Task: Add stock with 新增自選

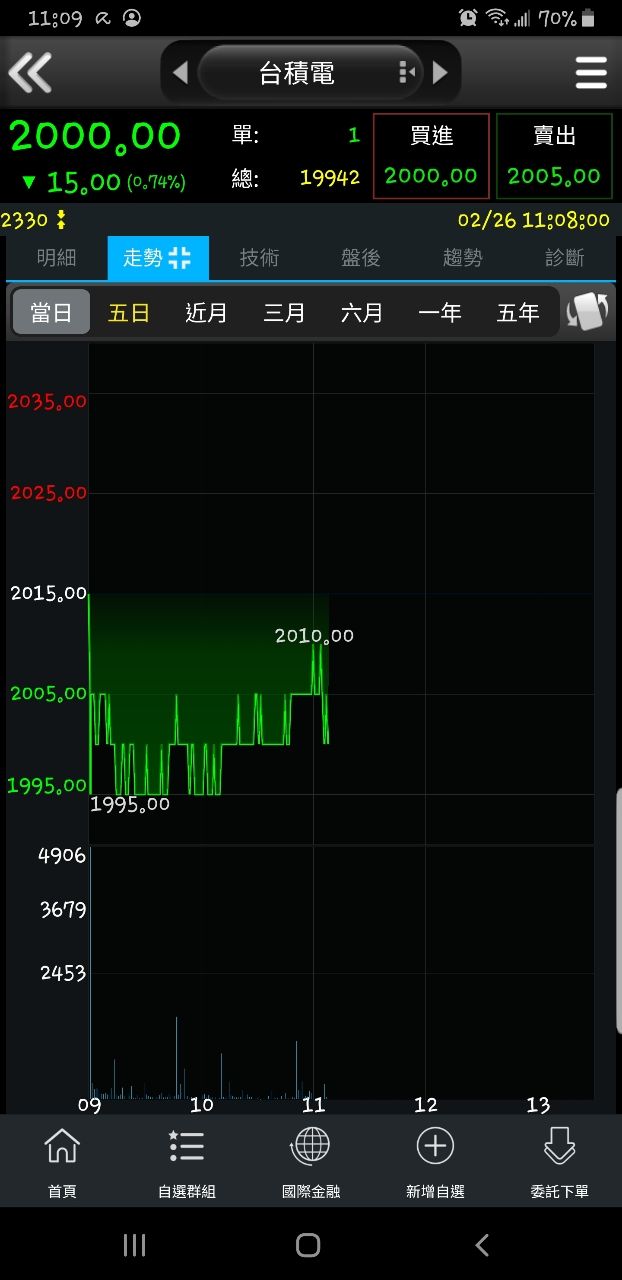Action: pos(435,1161)
